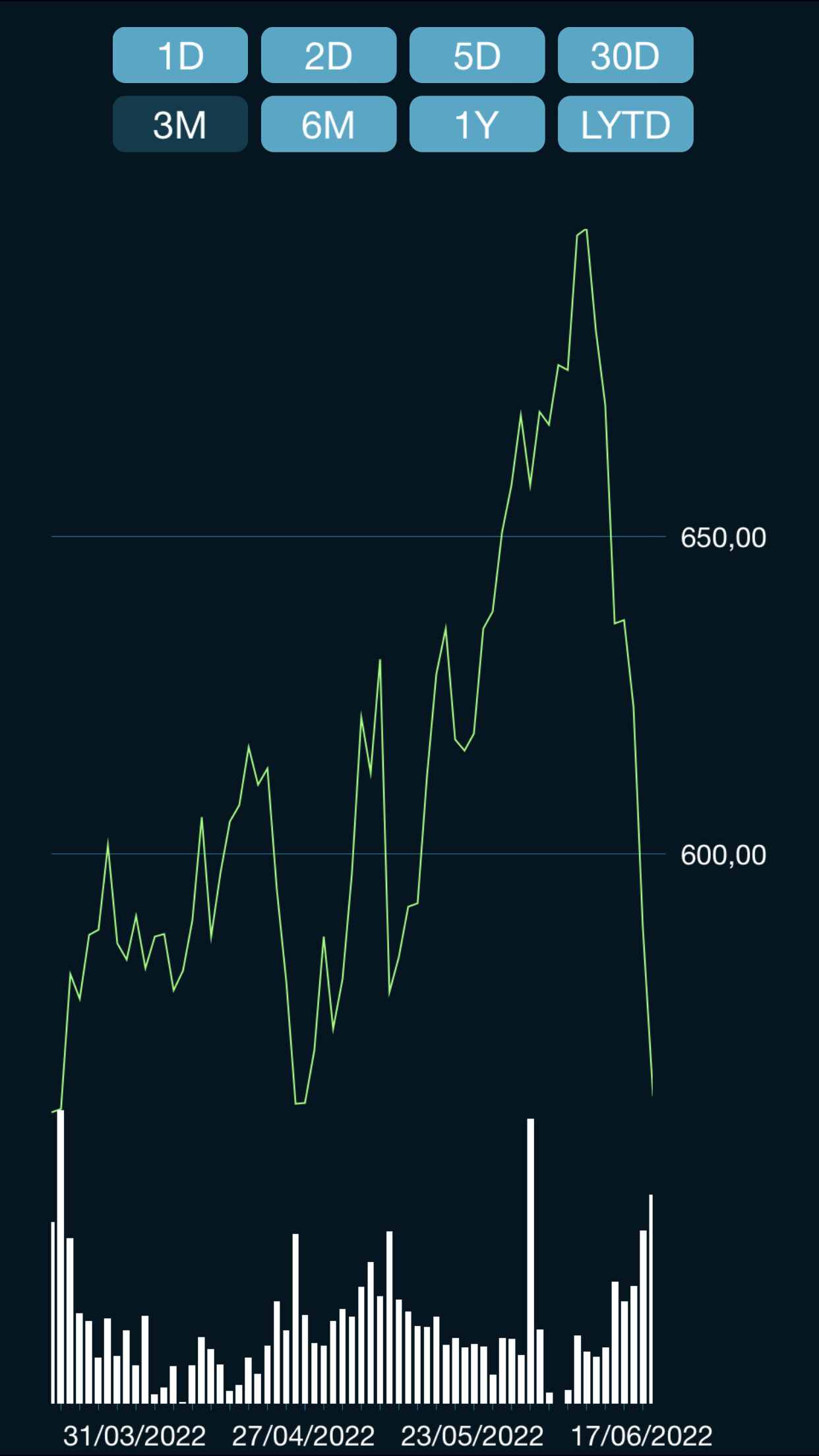
Task: View the 6M chart range
Action: (x=328, y=124)
